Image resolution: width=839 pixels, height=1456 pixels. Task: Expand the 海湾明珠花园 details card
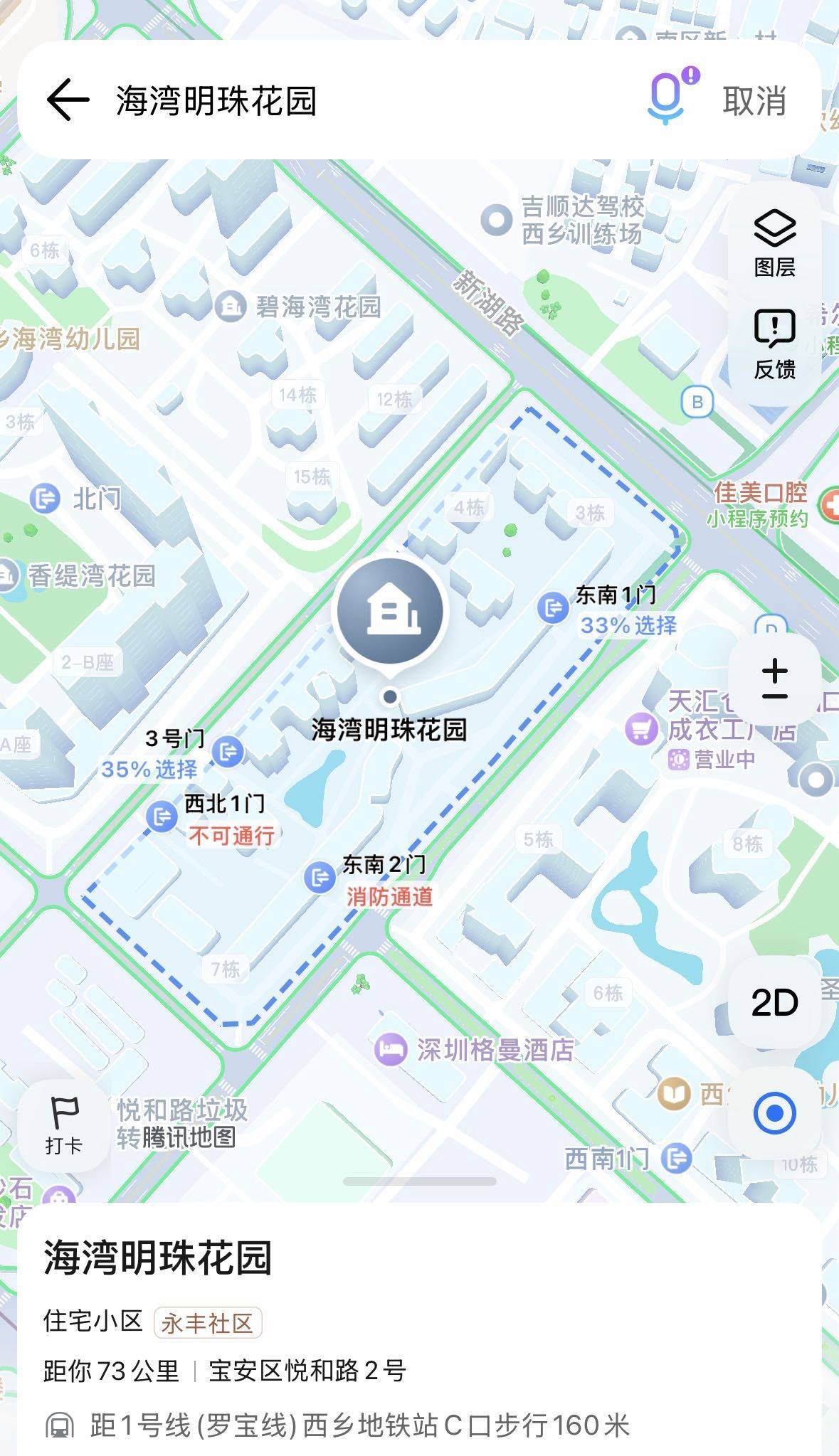[420, 1181]
